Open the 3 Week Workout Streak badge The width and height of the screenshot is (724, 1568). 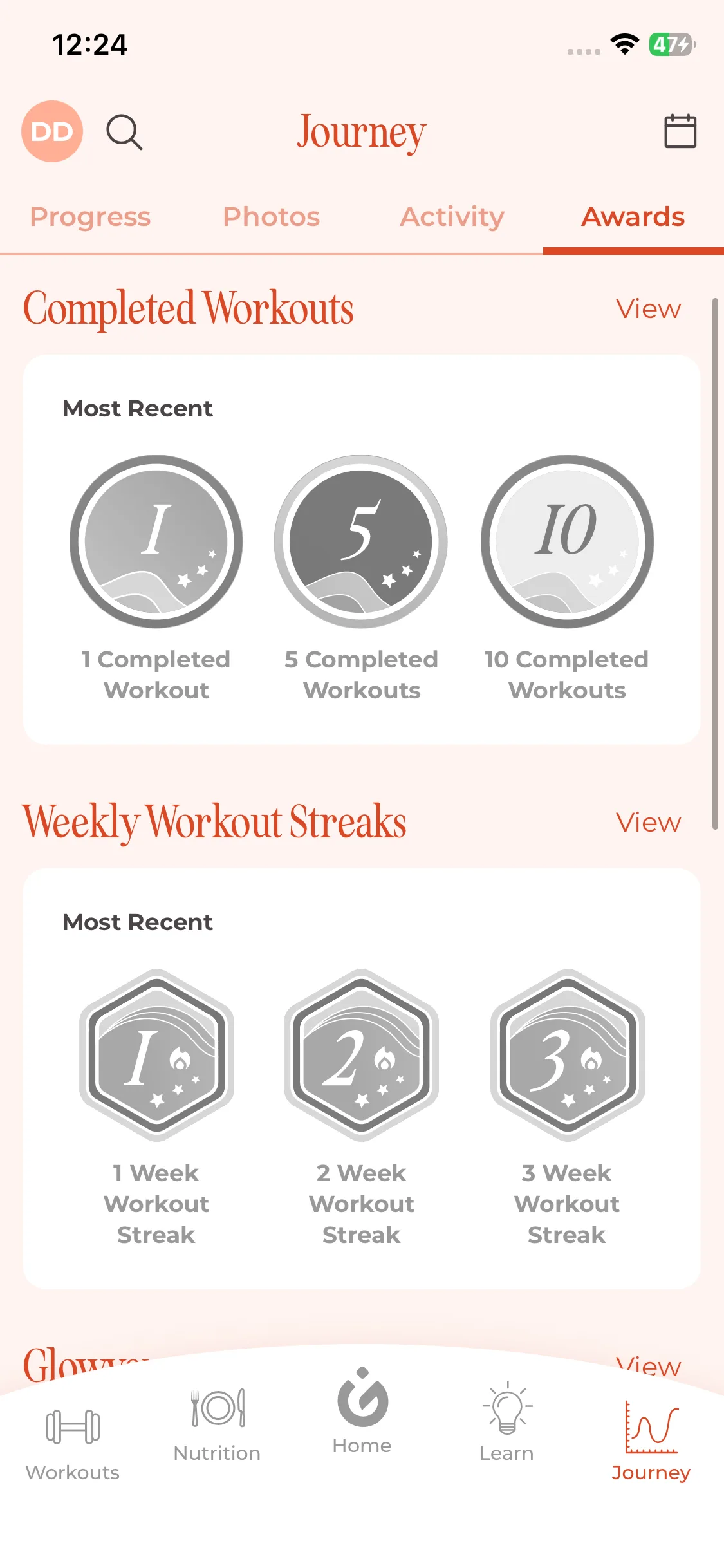(x=567, y=1056)
